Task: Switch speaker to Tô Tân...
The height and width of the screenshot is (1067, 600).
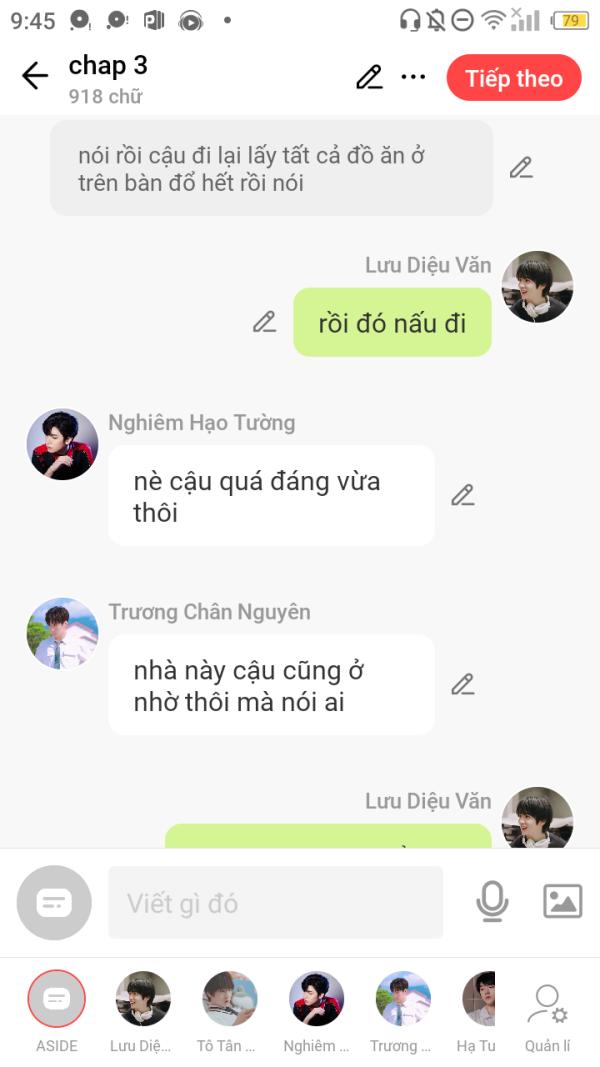Action: click(229, 1012)
